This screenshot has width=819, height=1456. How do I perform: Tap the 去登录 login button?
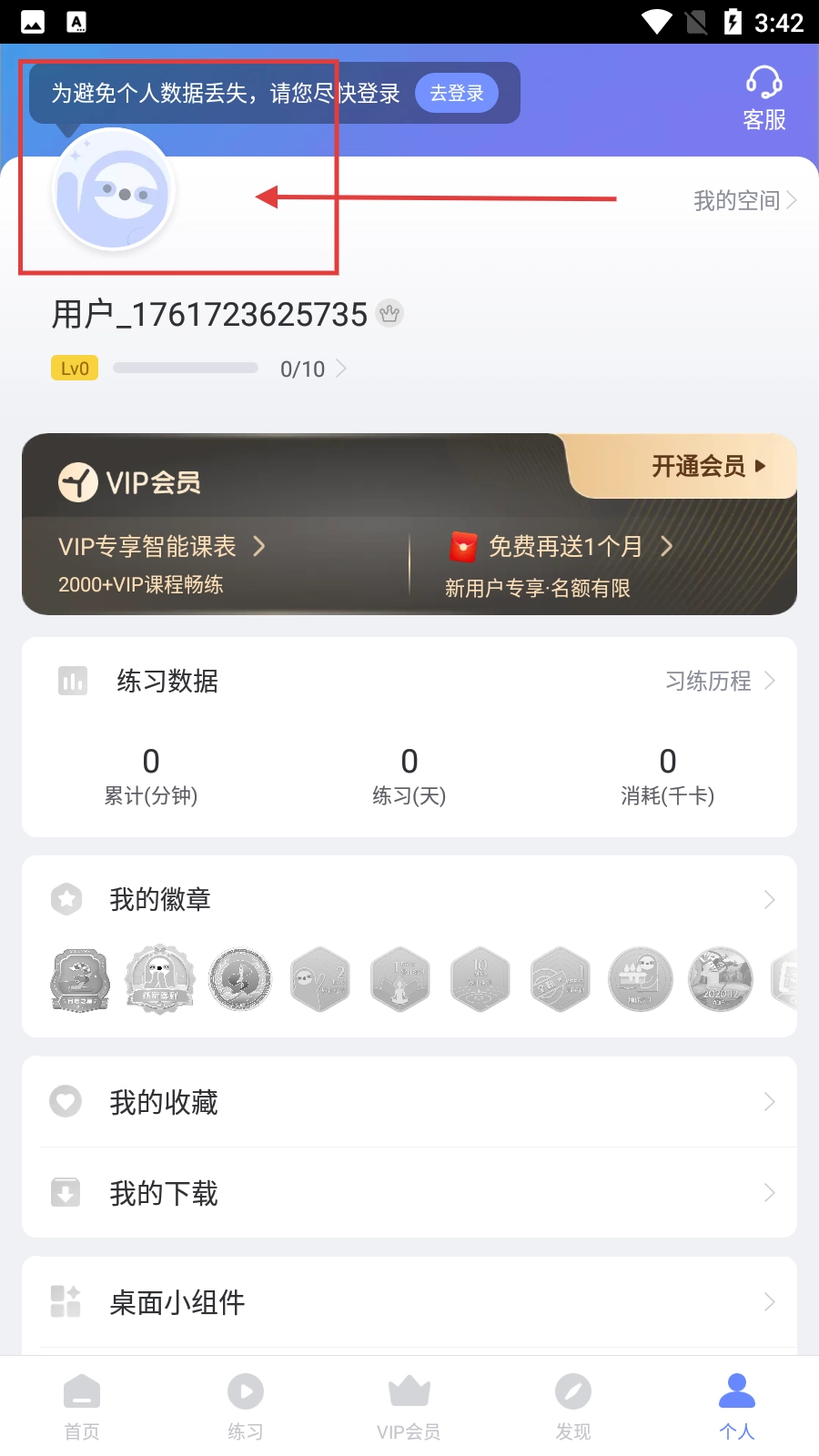click(x=457, y=93)
